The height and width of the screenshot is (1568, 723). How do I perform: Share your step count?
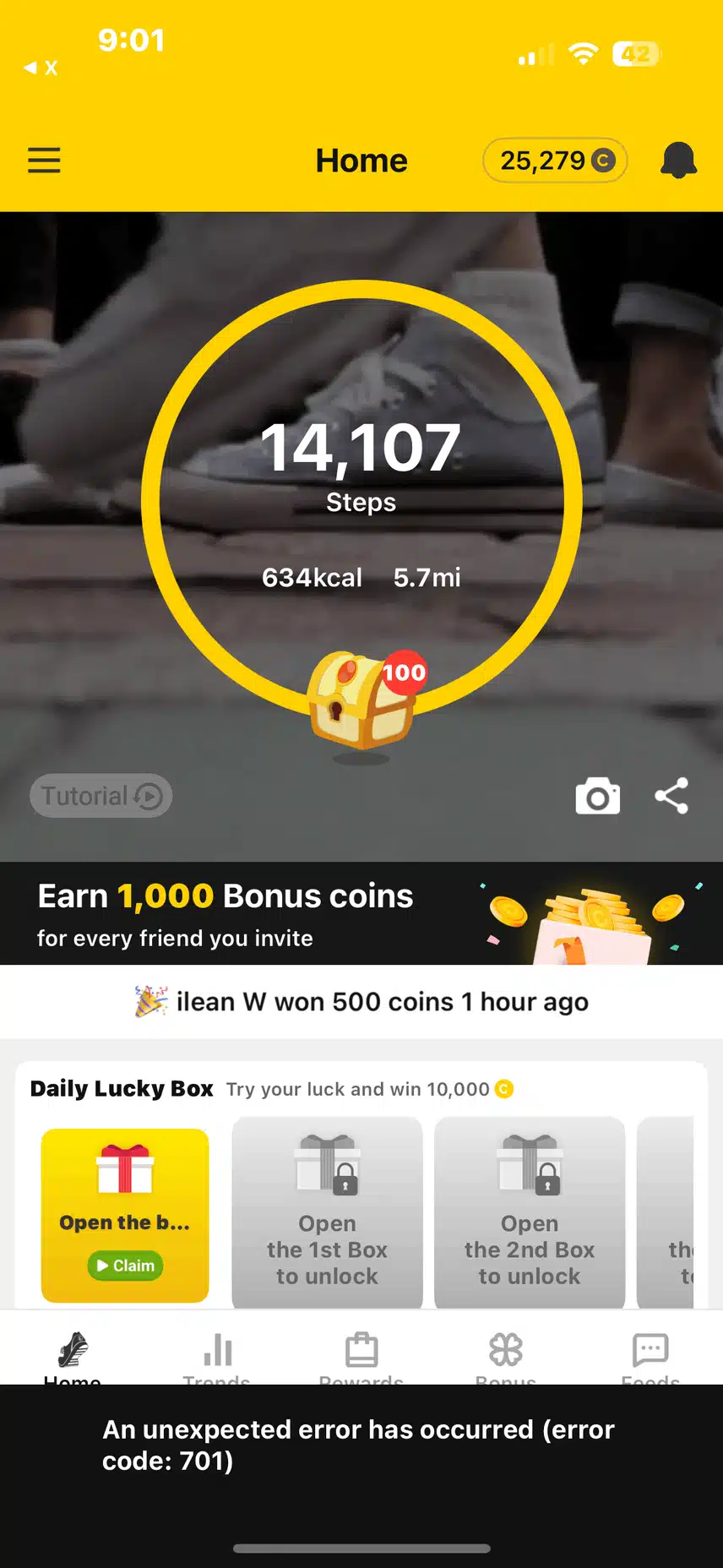click(671, 796)
